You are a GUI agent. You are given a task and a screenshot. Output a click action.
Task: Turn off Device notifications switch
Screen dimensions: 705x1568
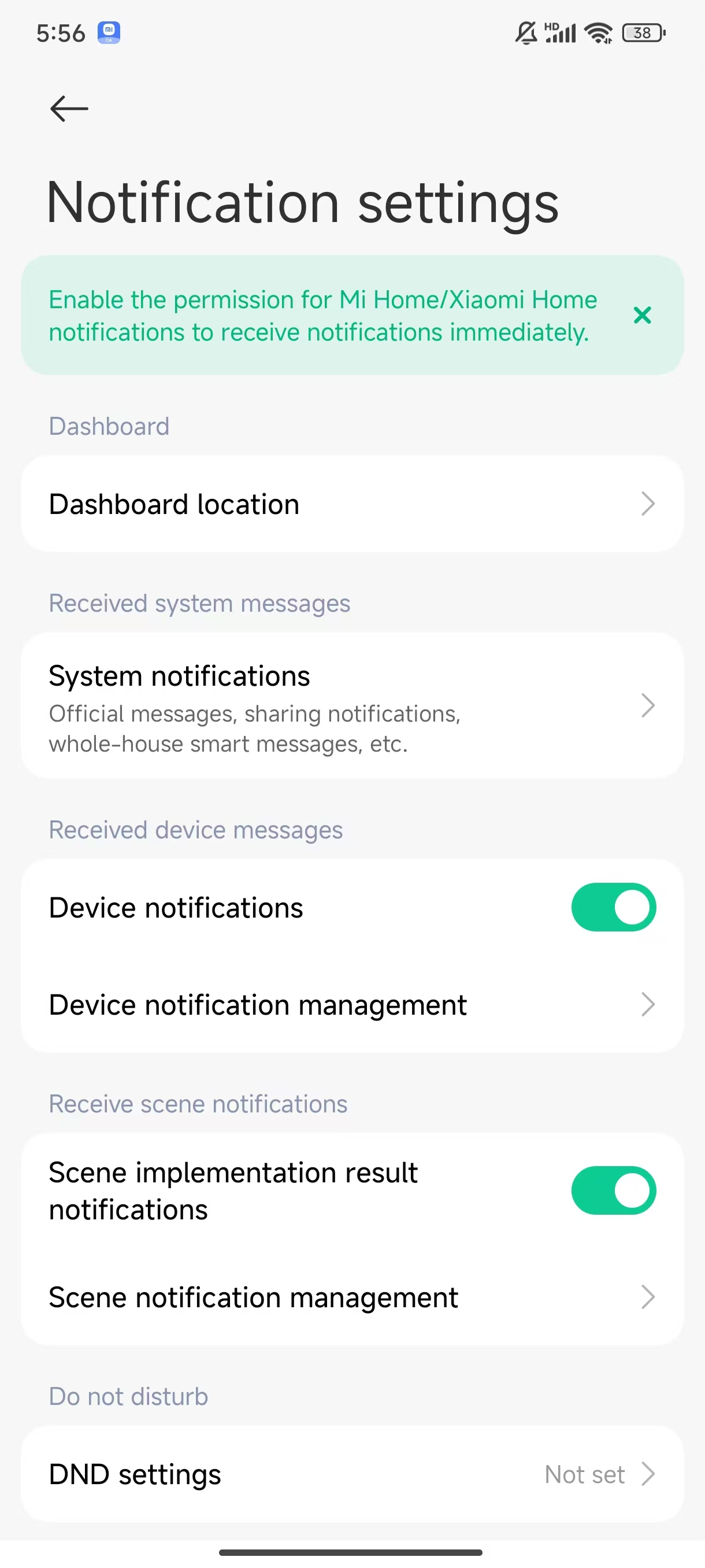pyautogui.click(x=613, y=907)
